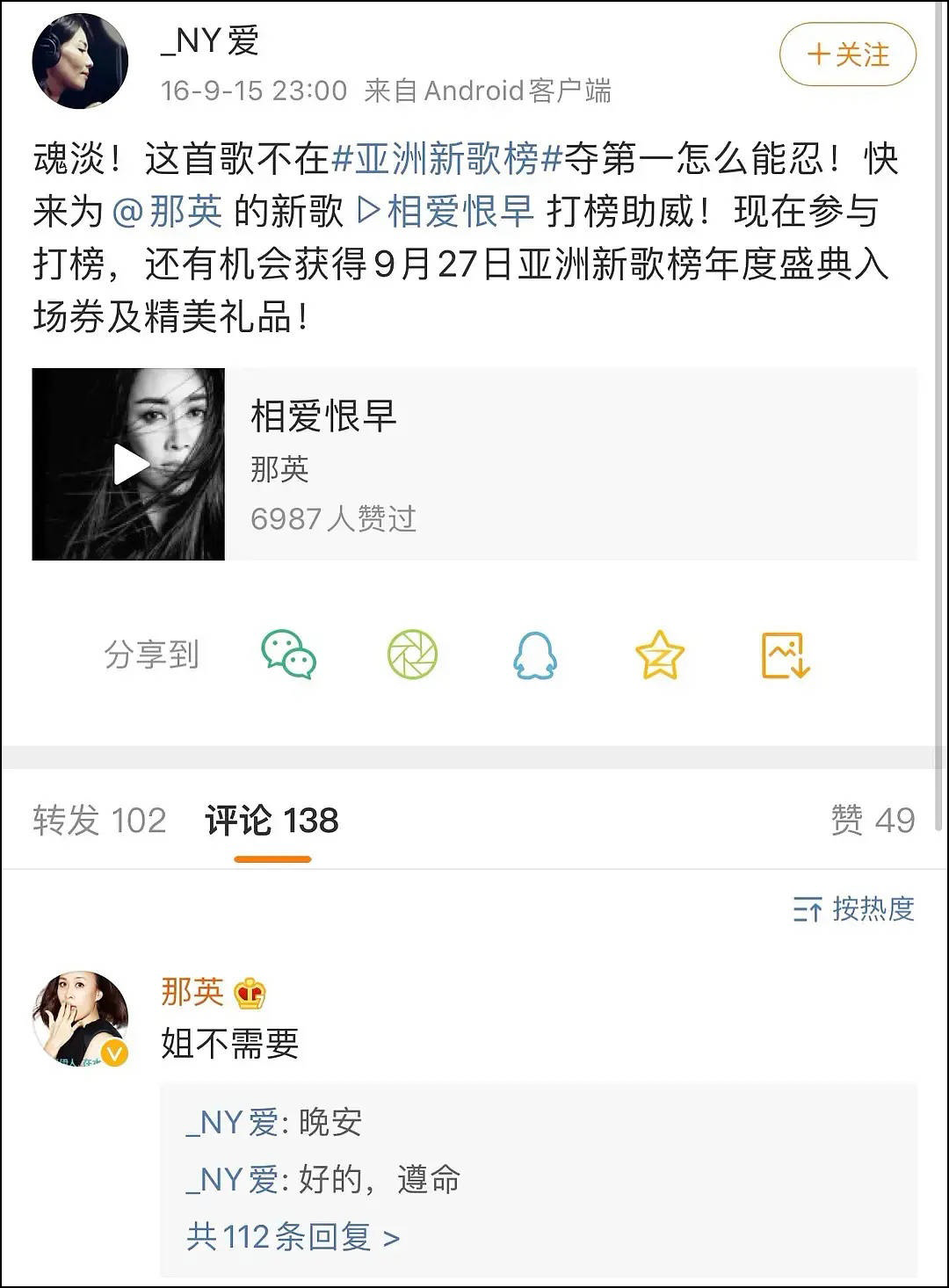Select the 评论 138 tab
Viewport: 949px width, 1288px height.
point(272,821)
